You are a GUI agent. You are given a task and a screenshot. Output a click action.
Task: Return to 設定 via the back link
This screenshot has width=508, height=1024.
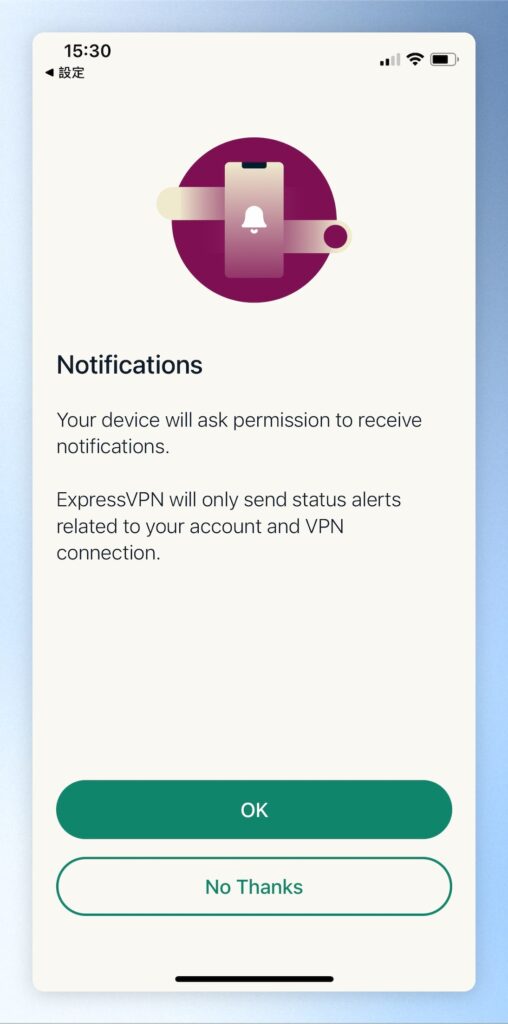pos(65,72)
